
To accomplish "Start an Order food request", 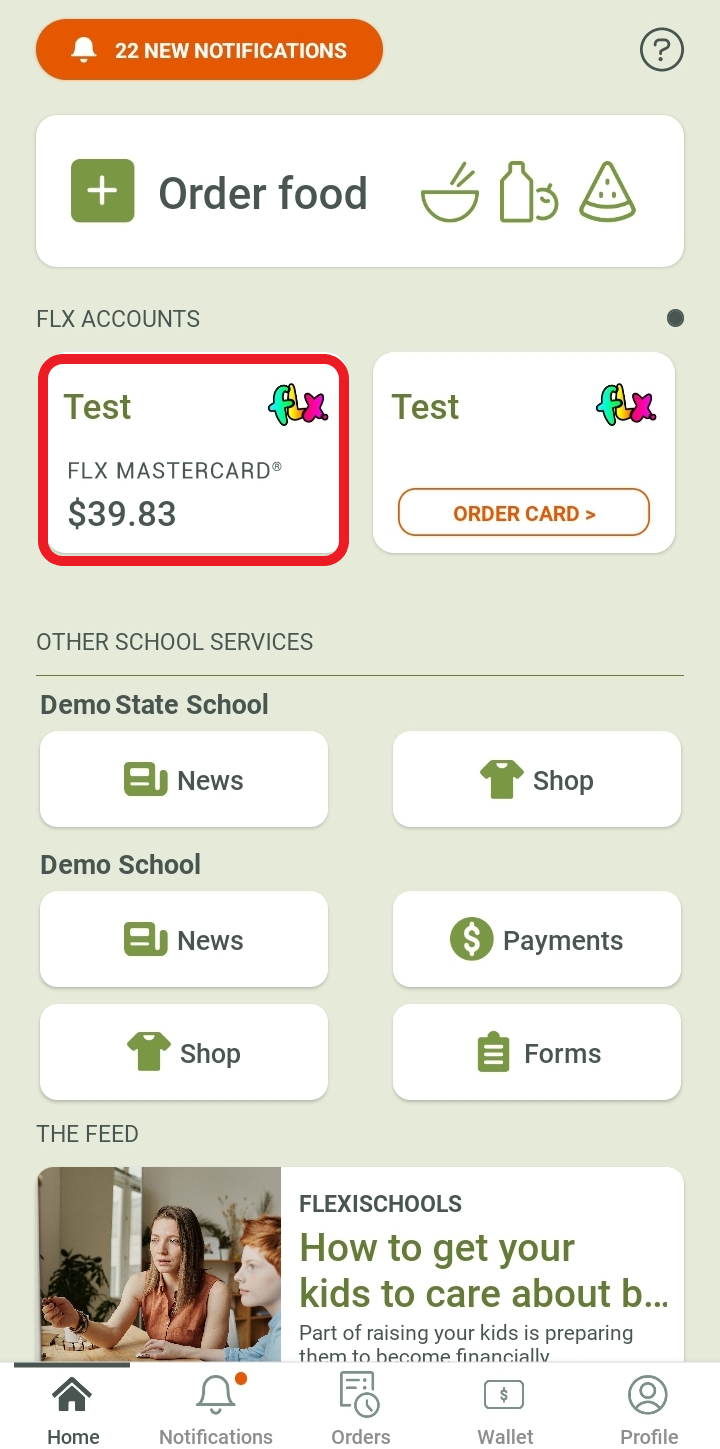I will point(359,192).
